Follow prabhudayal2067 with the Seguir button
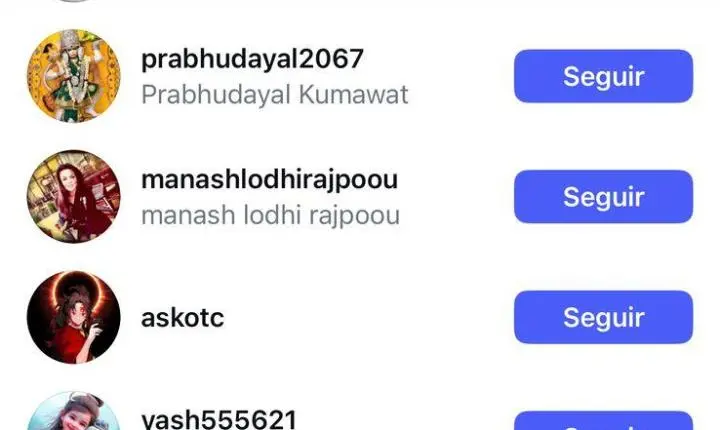The height and width of the screenshot is (430, 720). click(603, 76)
